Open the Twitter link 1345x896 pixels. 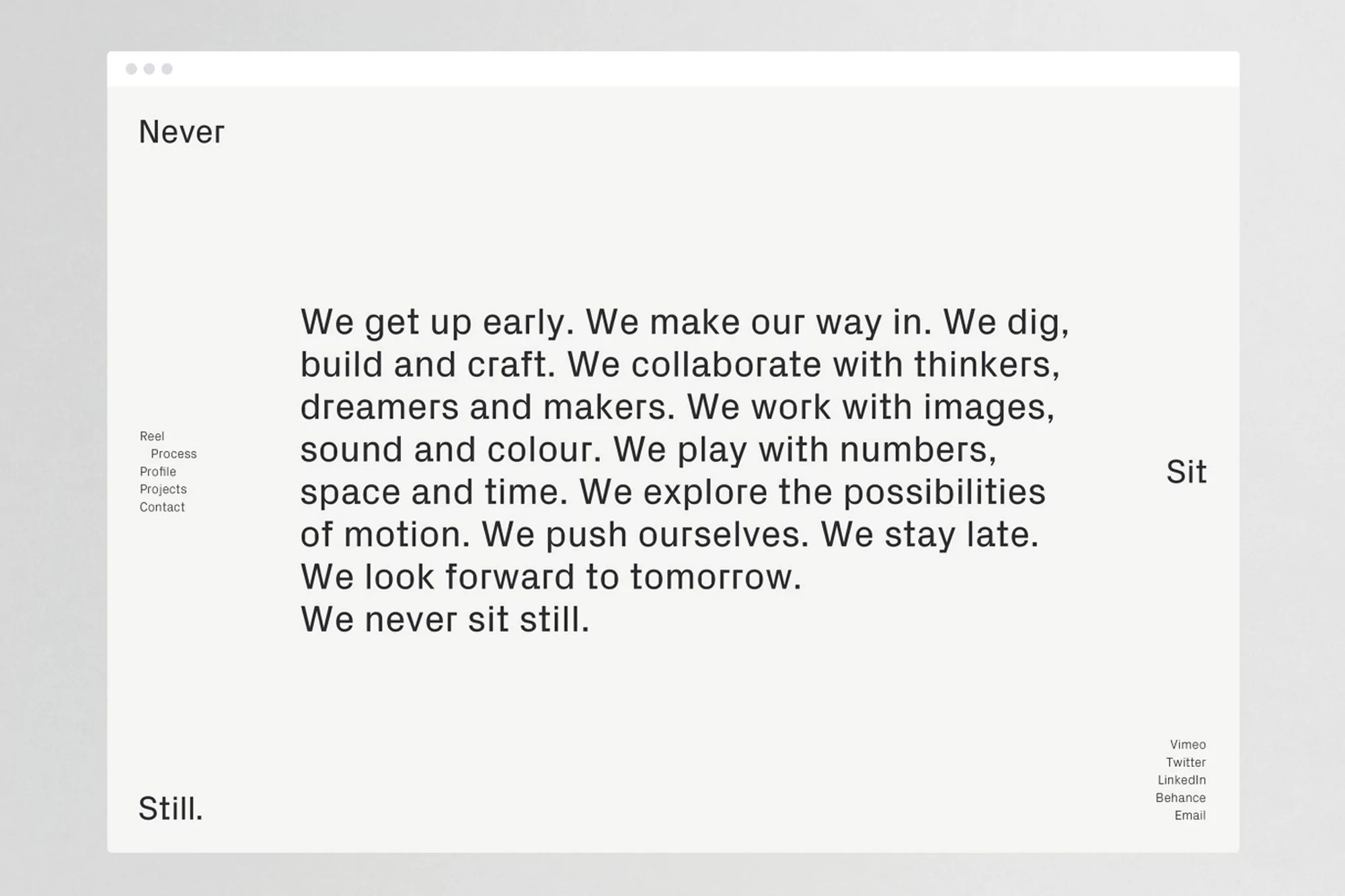(1186, 762)
